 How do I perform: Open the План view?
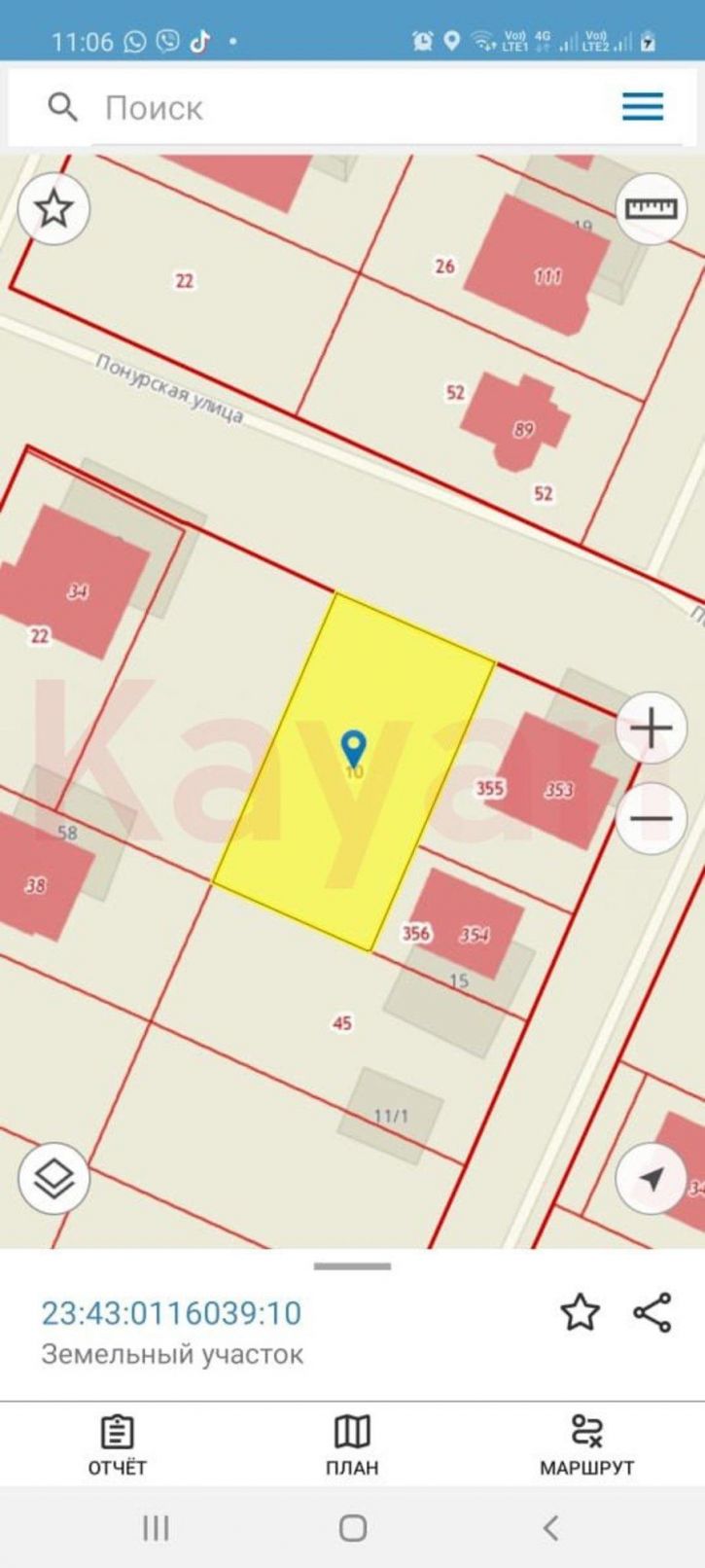tap(352, 1444)
